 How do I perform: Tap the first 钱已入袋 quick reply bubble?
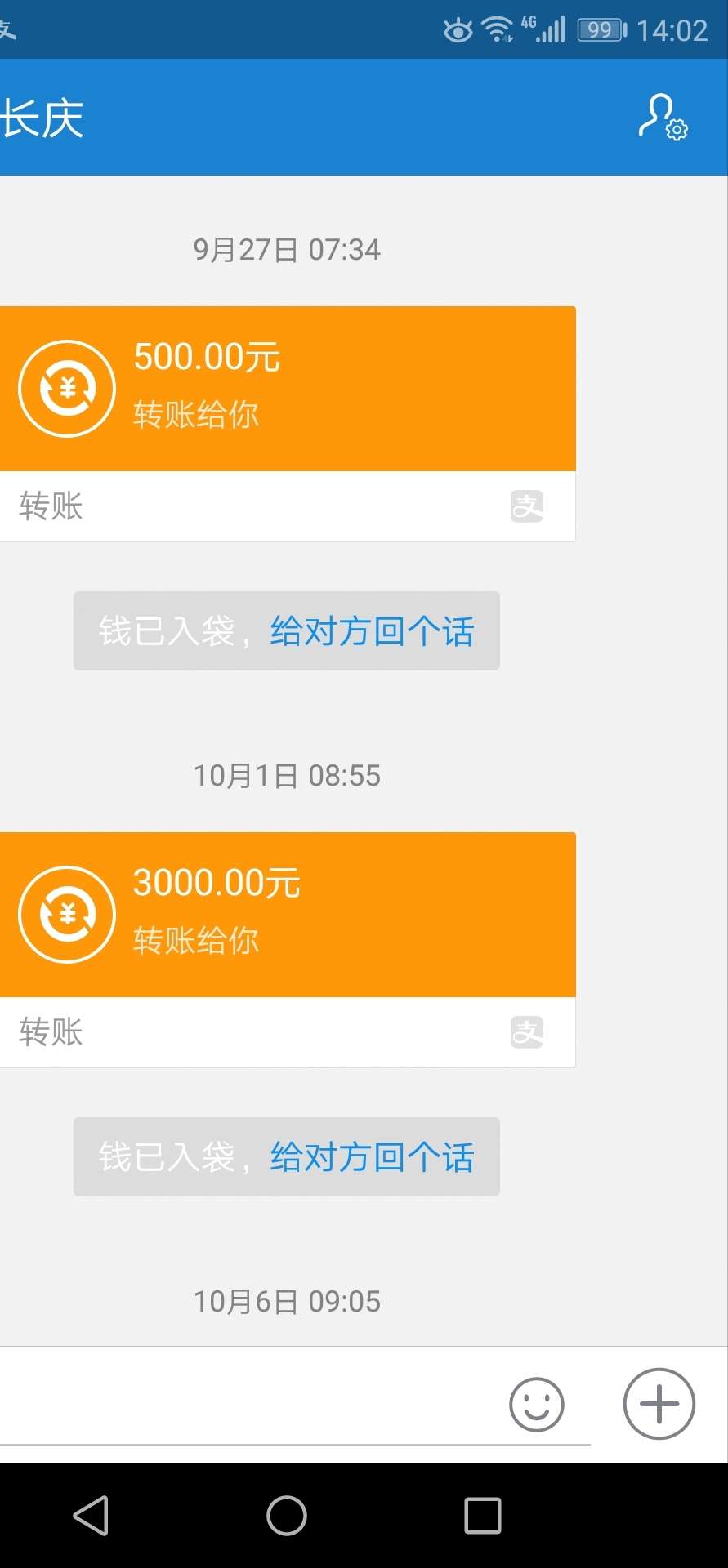286,630
